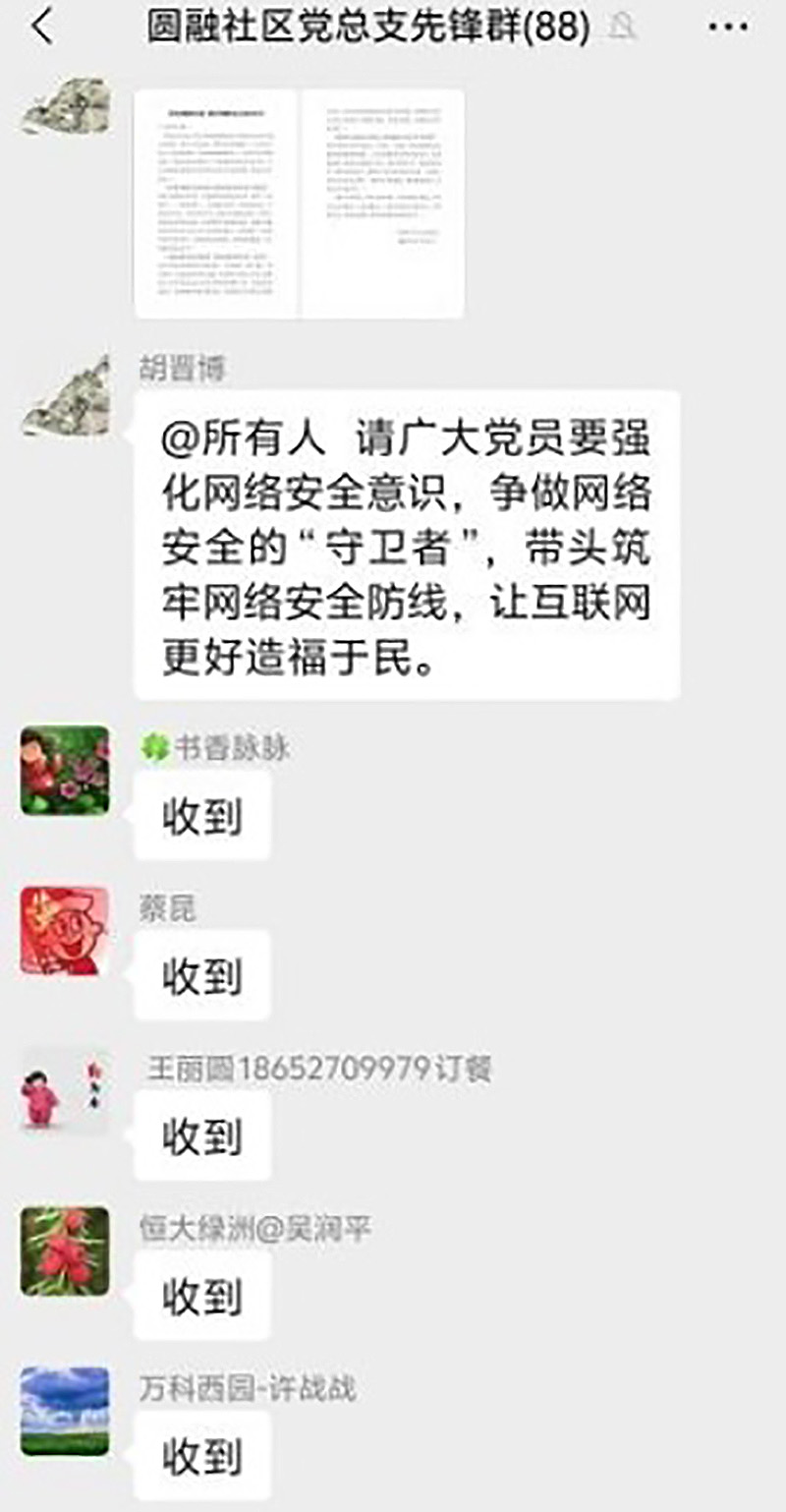786x1512 pixels.
Task: Open 王丽圆's profile avatar
Action: (65, 1090)
